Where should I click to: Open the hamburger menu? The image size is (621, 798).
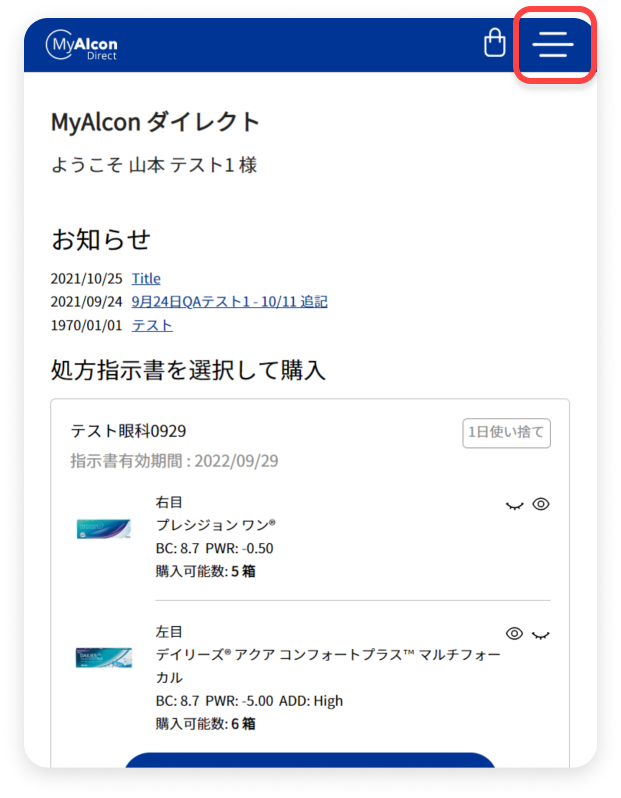pyautogui.click(x=554, y=44)
